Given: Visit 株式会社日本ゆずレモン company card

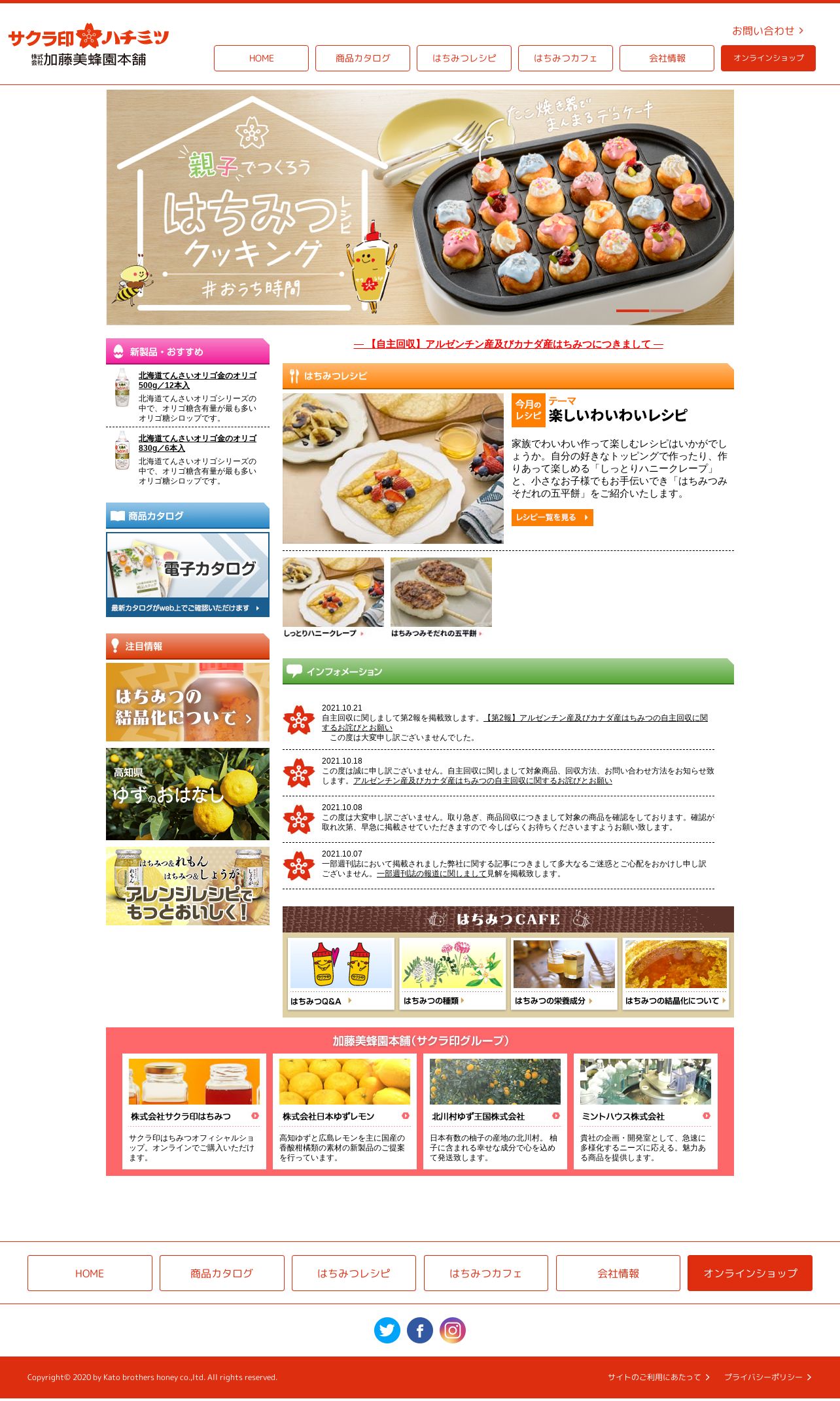Looking at the screenshot, I should [x=345, y=1111].
